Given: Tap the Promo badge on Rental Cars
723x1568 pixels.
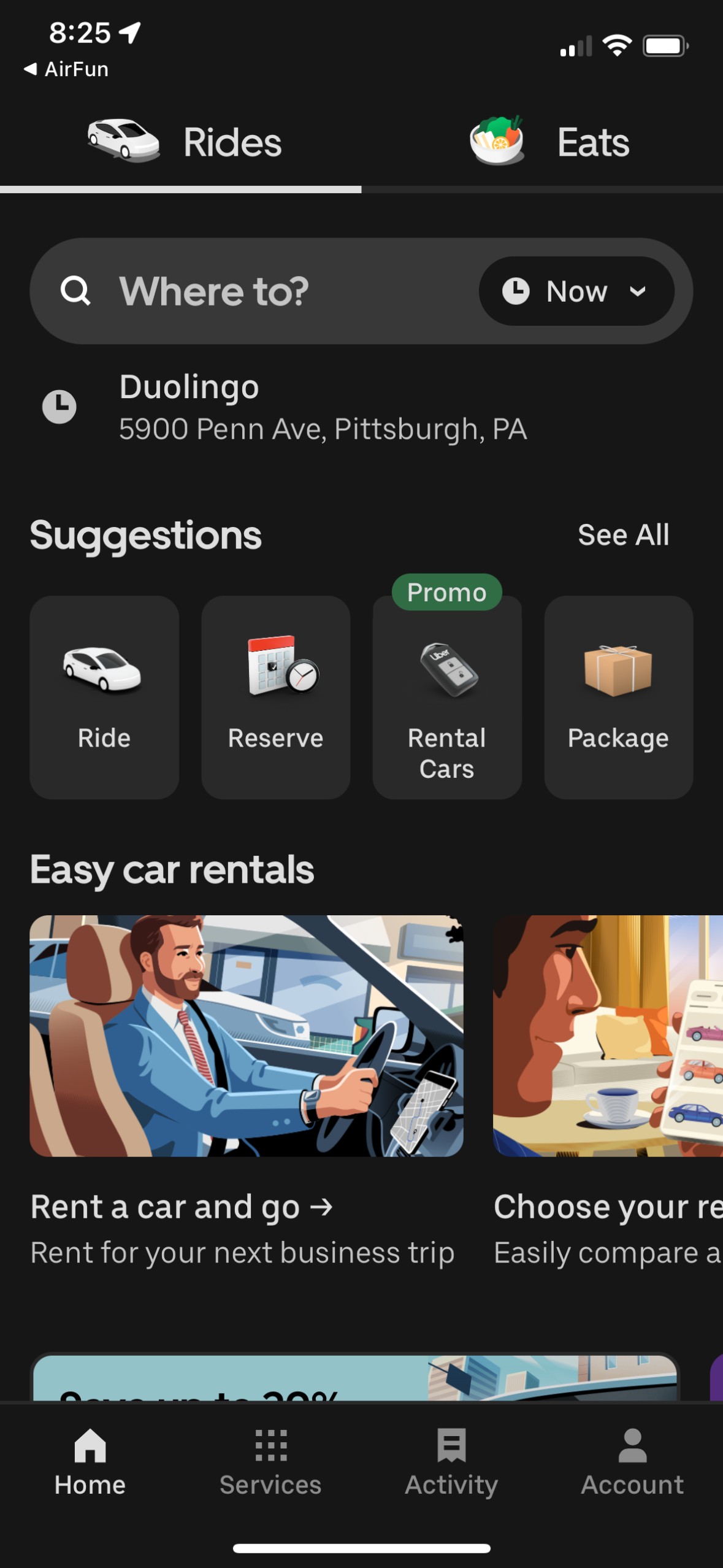Looking at the screenshot, I should (445, 591).
